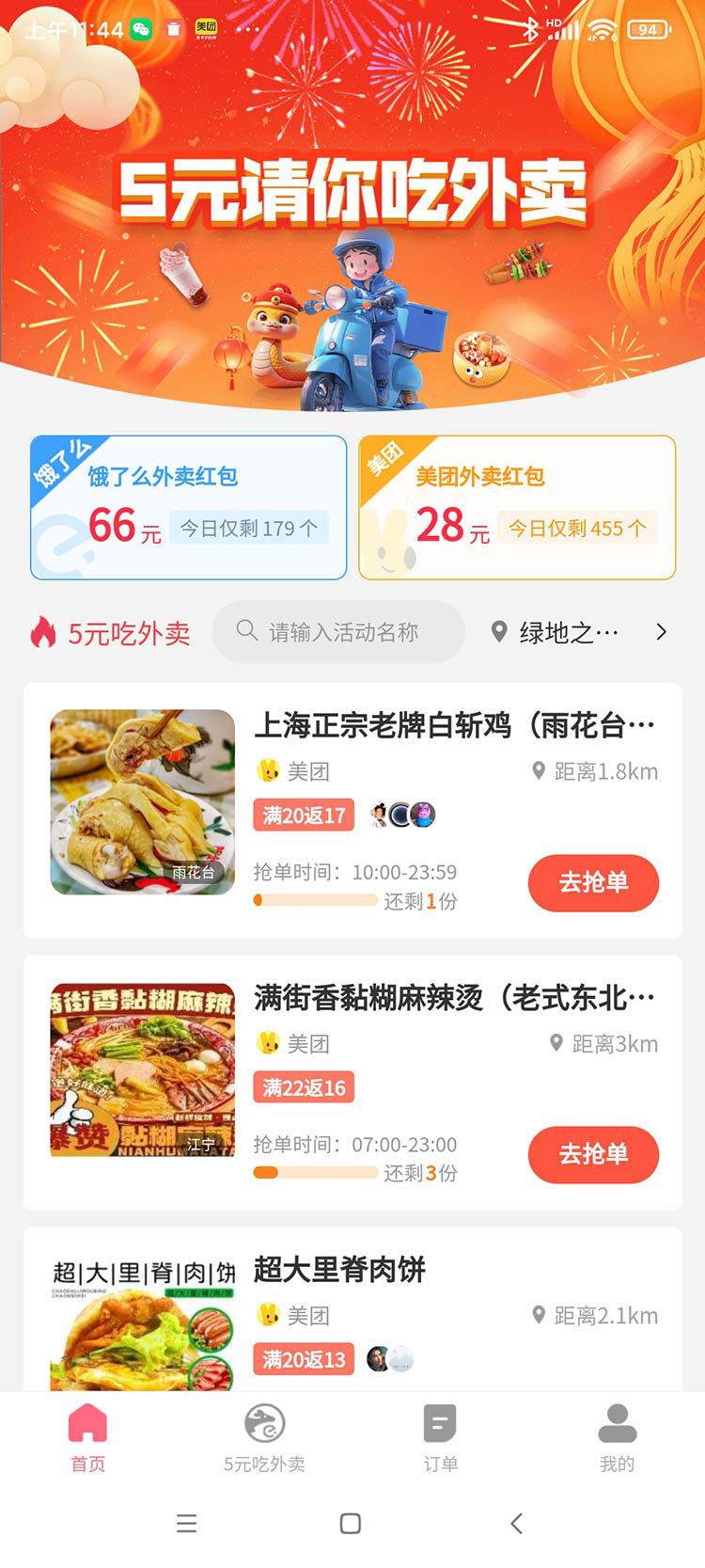Tap the distance pin showing 距离3km

(x=555, y=1043)
